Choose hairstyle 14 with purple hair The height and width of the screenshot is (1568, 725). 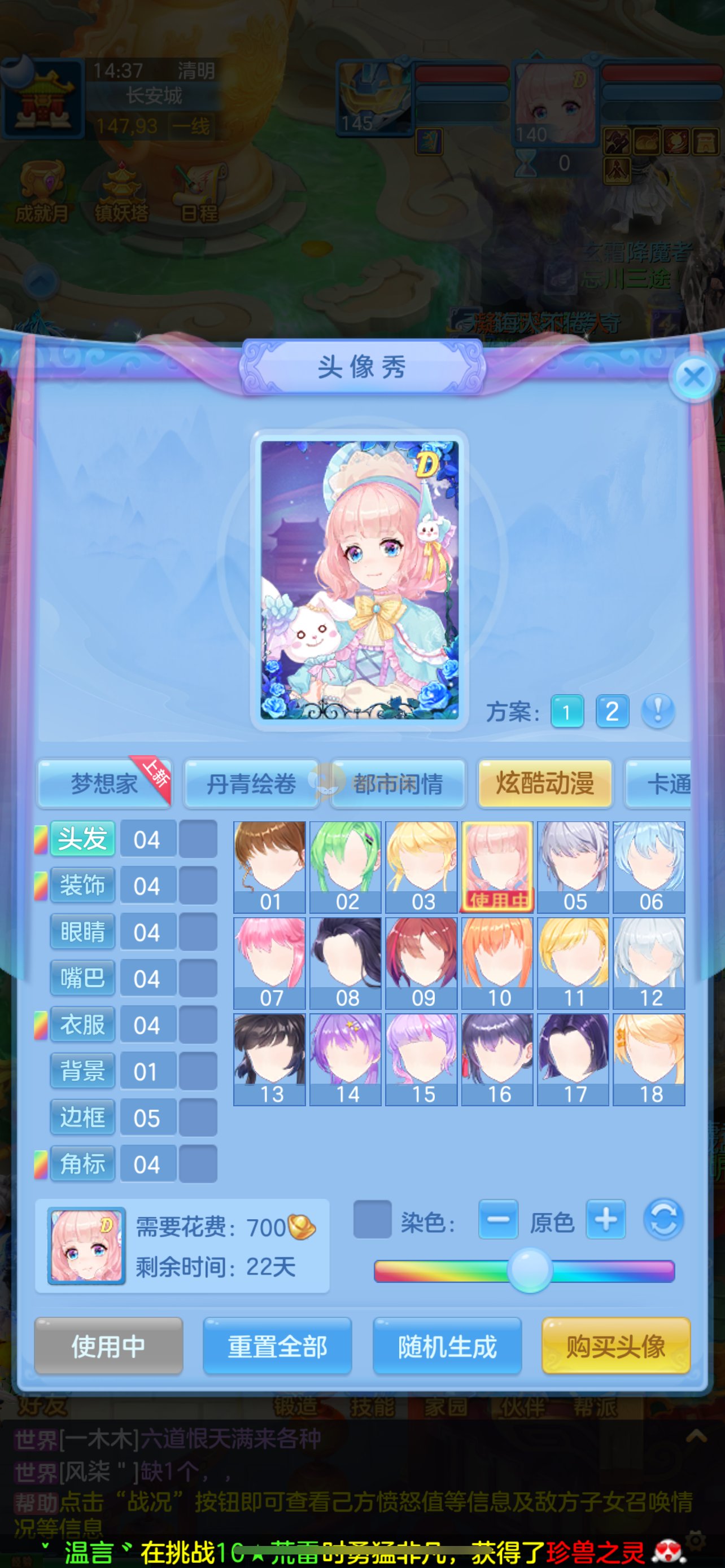pos(346,1059)
